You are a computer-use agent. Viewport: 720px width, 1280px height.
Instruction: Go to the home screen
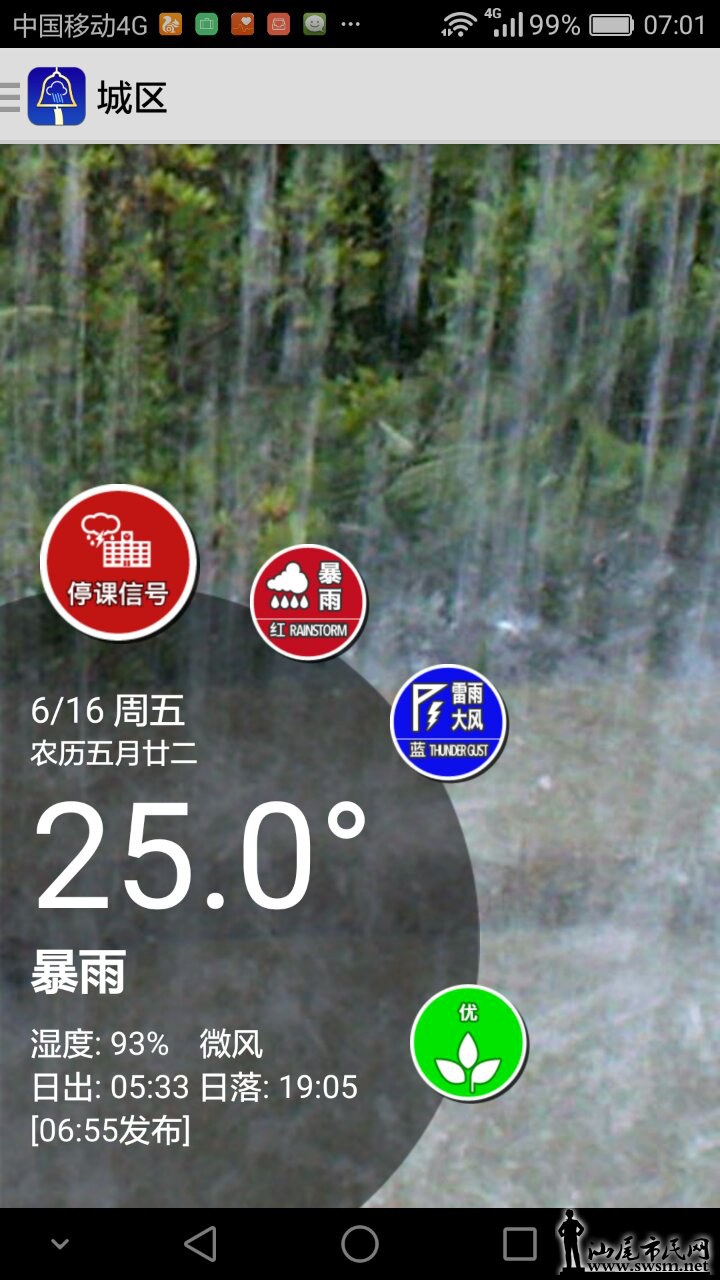[360, 1244]
